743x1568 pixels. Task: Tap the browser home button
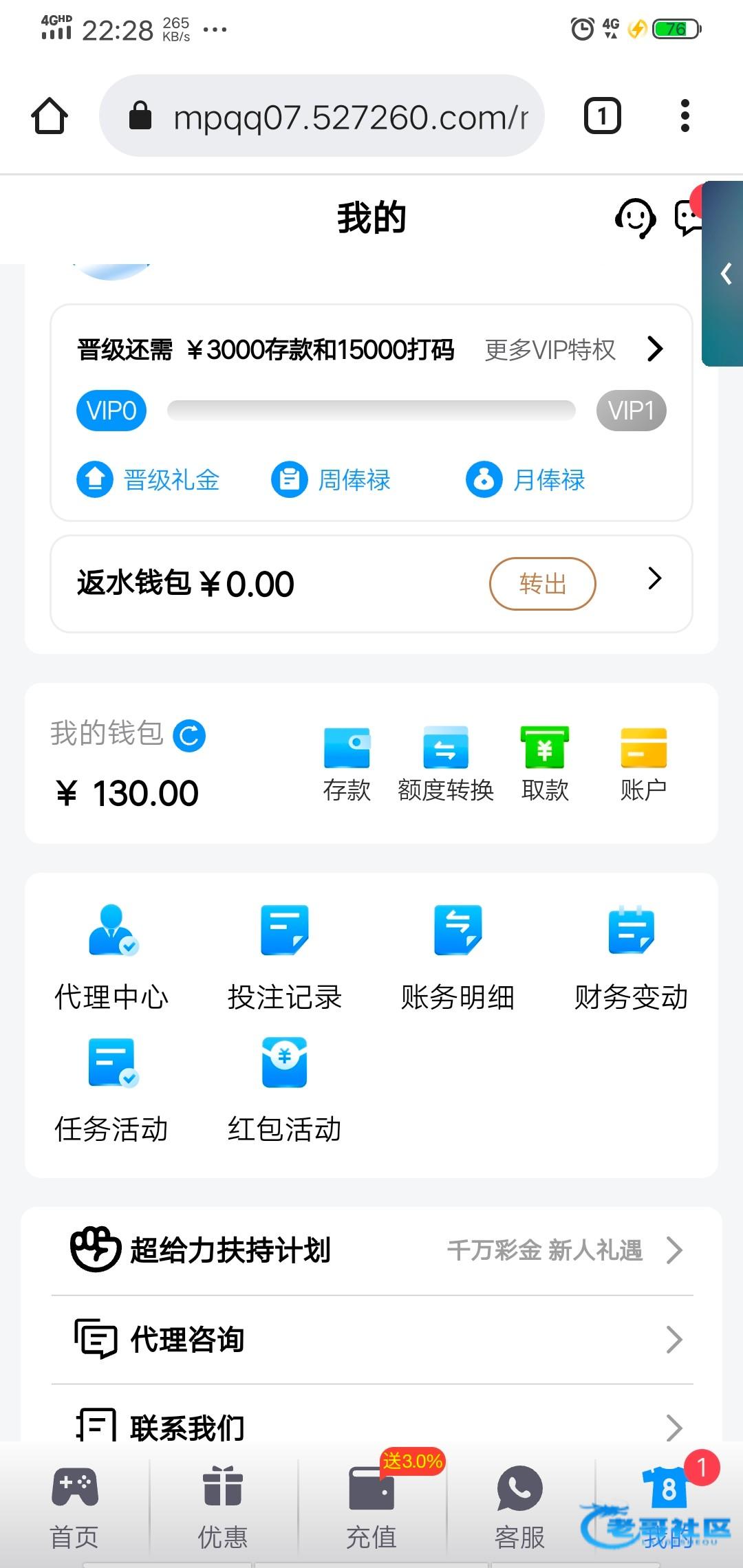[50, 116]
